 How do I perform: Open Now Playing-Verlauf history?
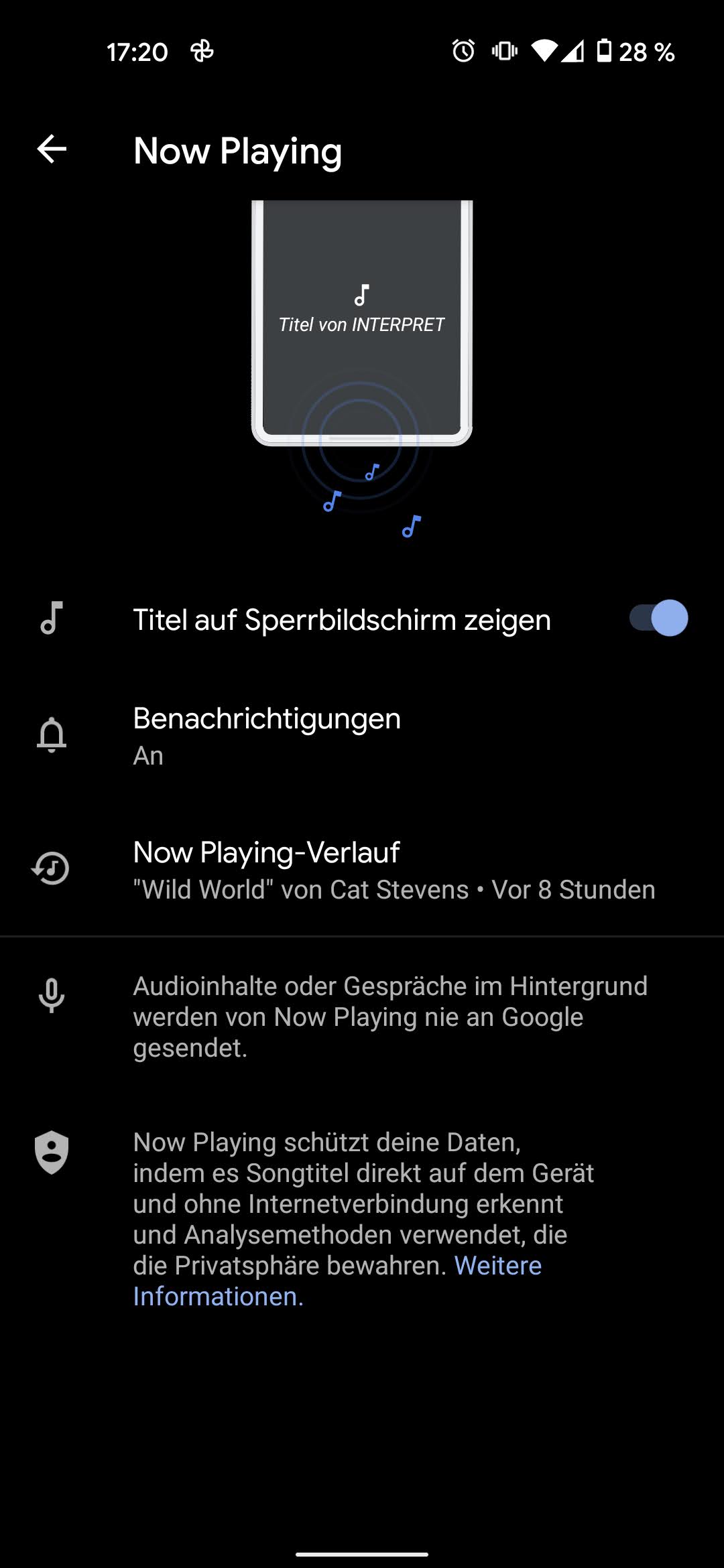tap(362, 869)
